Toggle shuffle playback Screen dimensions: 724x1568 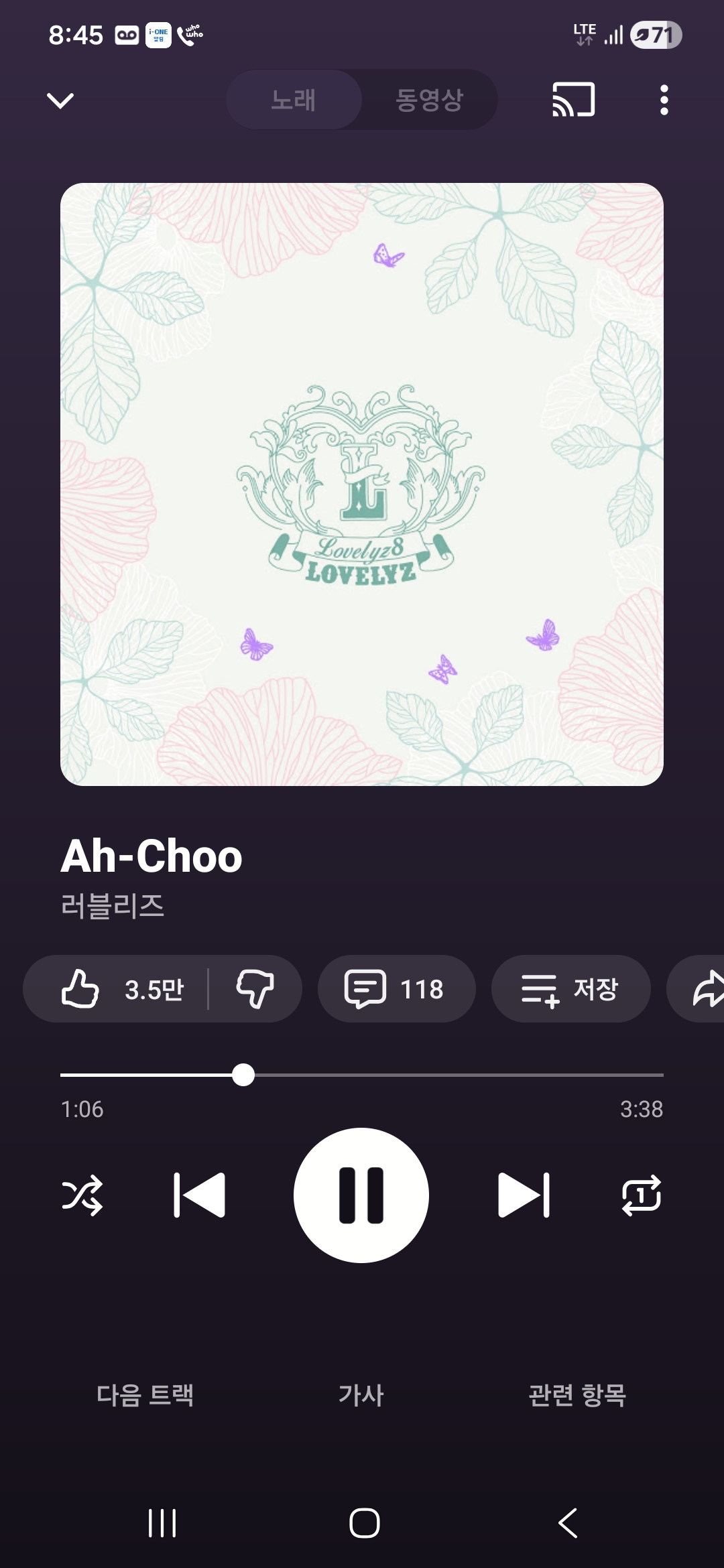pos(82,1195)
